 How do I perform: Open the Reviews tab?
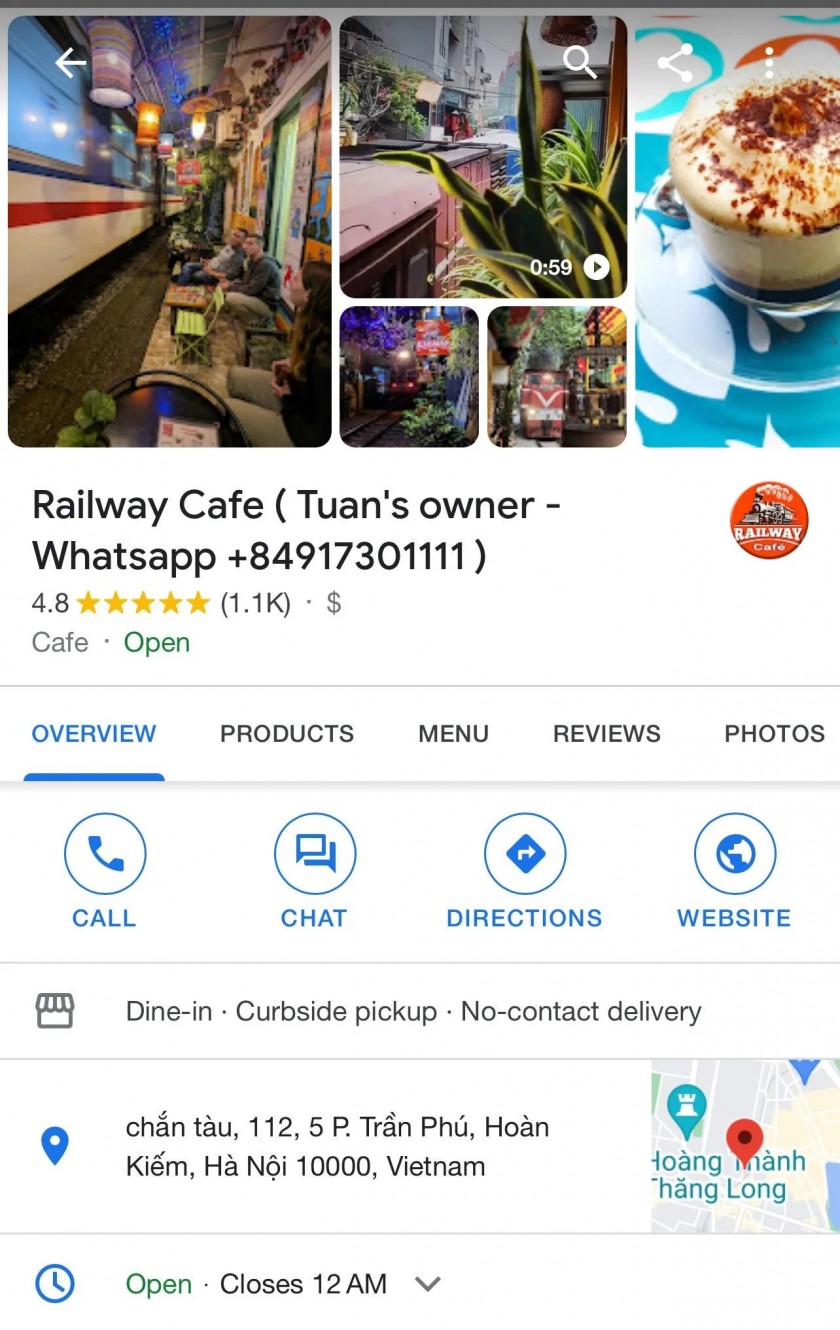(606, 733)
